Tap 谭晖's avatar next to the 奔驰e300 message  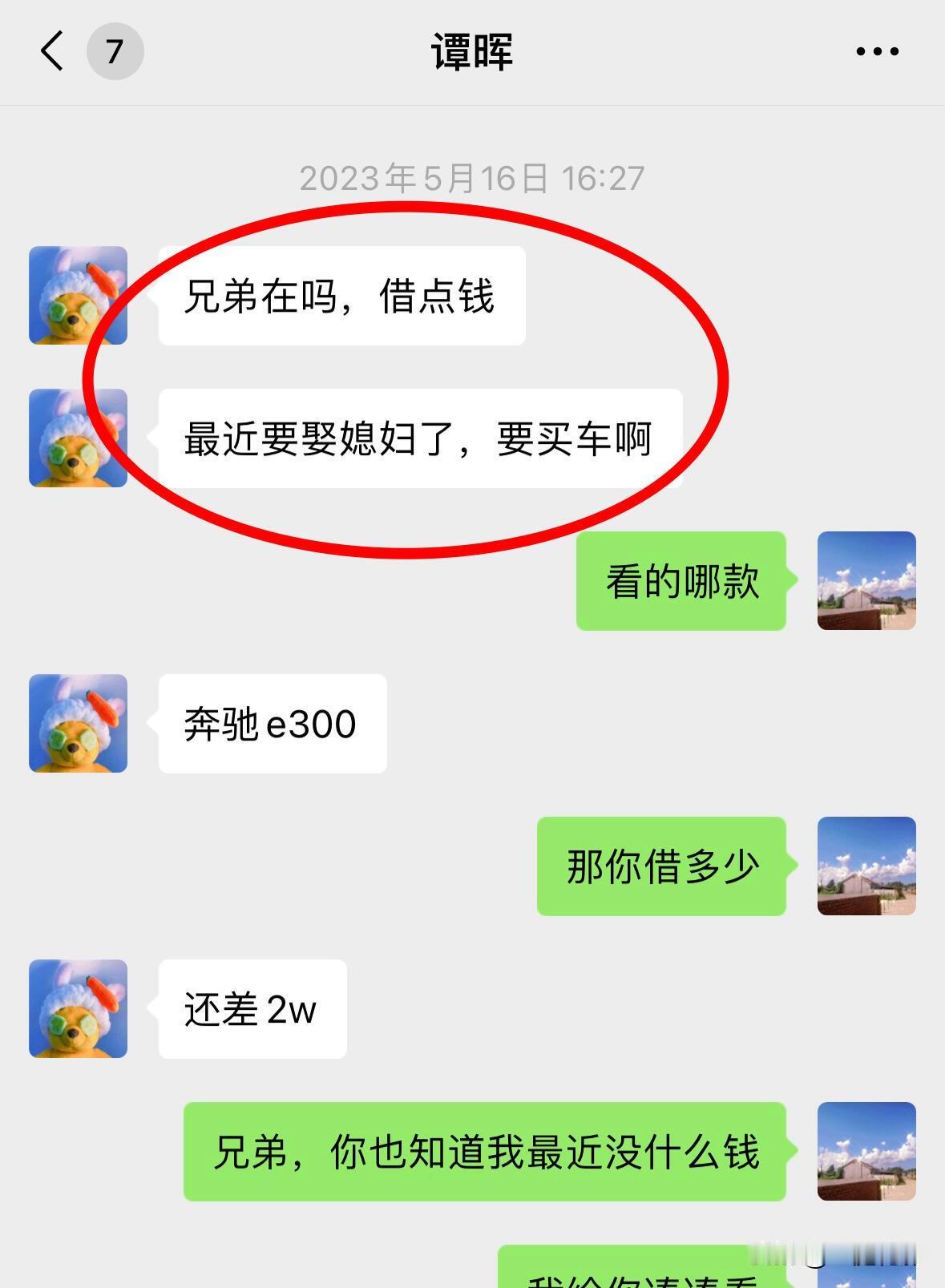pos(78,724)
